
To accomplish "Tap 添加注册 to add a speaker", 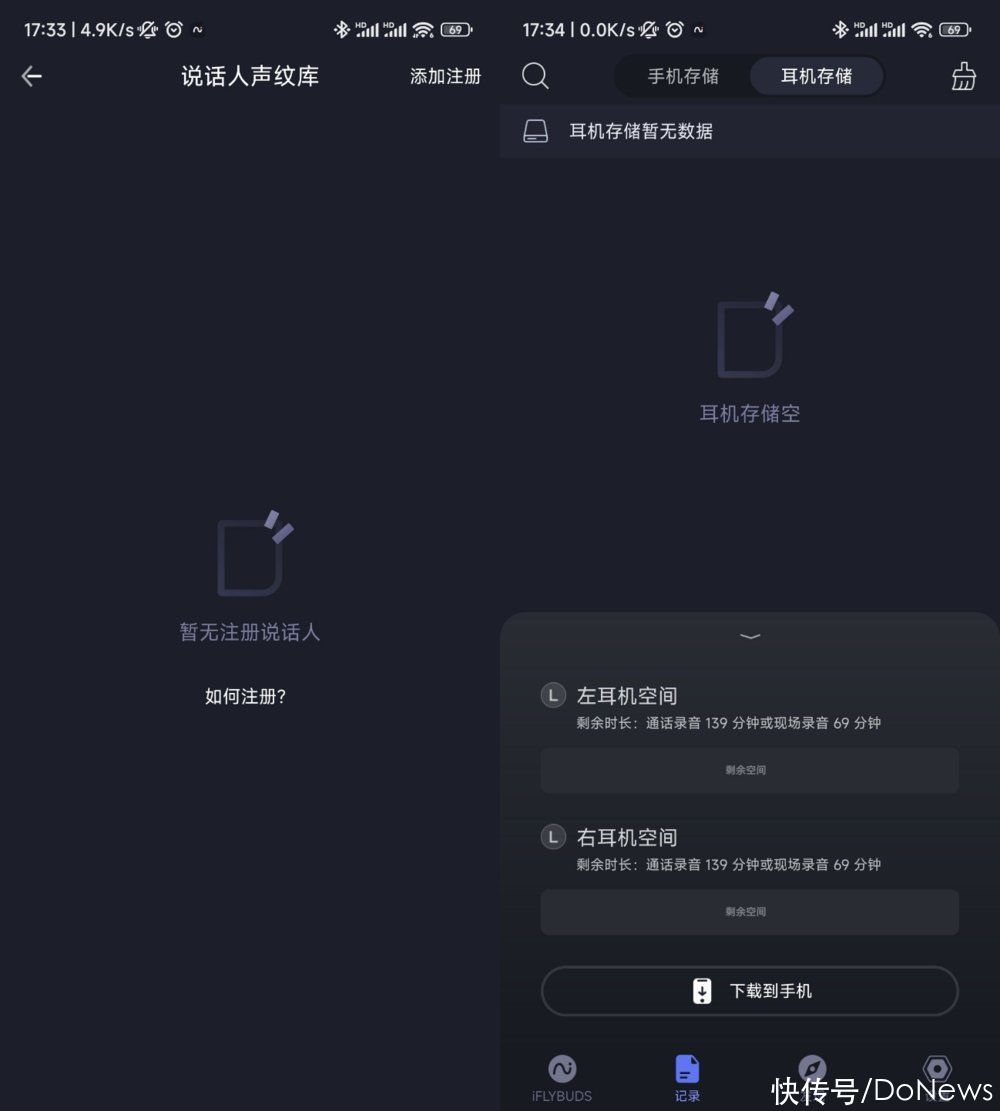I will coord(445,76).
